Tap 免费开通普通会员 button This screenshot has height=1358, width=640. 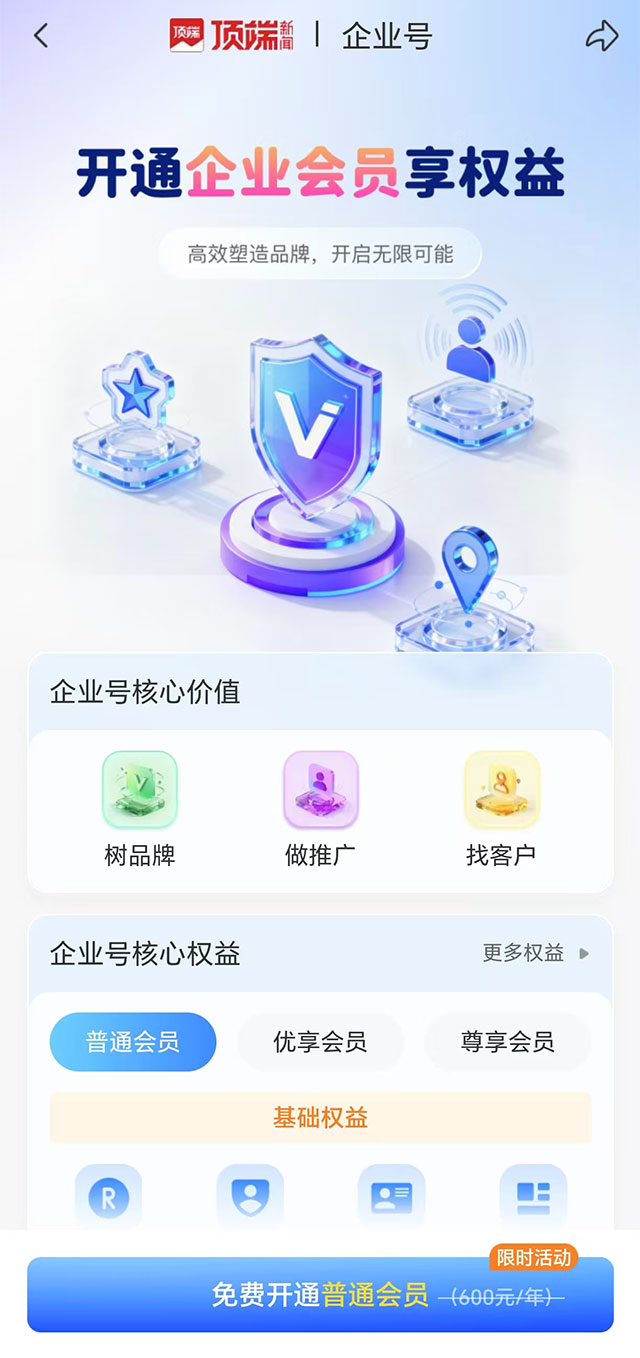(x=320, y=1295)
